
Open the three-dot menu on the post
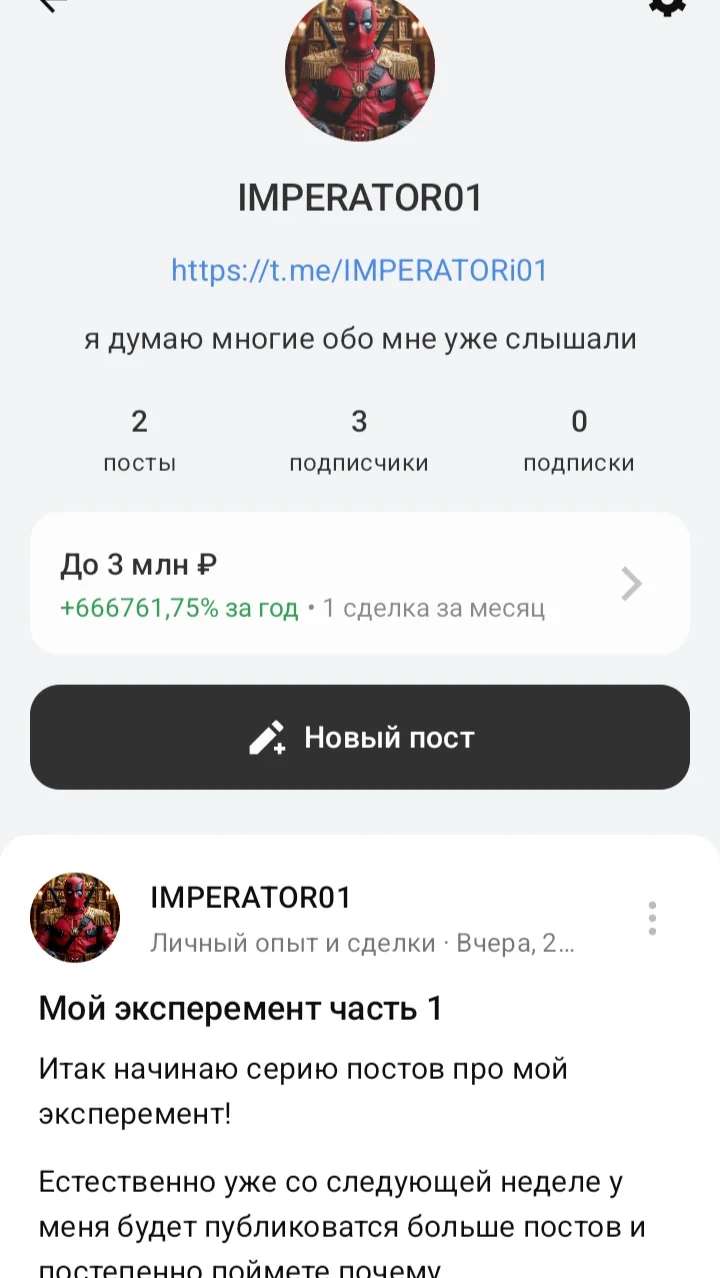[x=652, y=917]
